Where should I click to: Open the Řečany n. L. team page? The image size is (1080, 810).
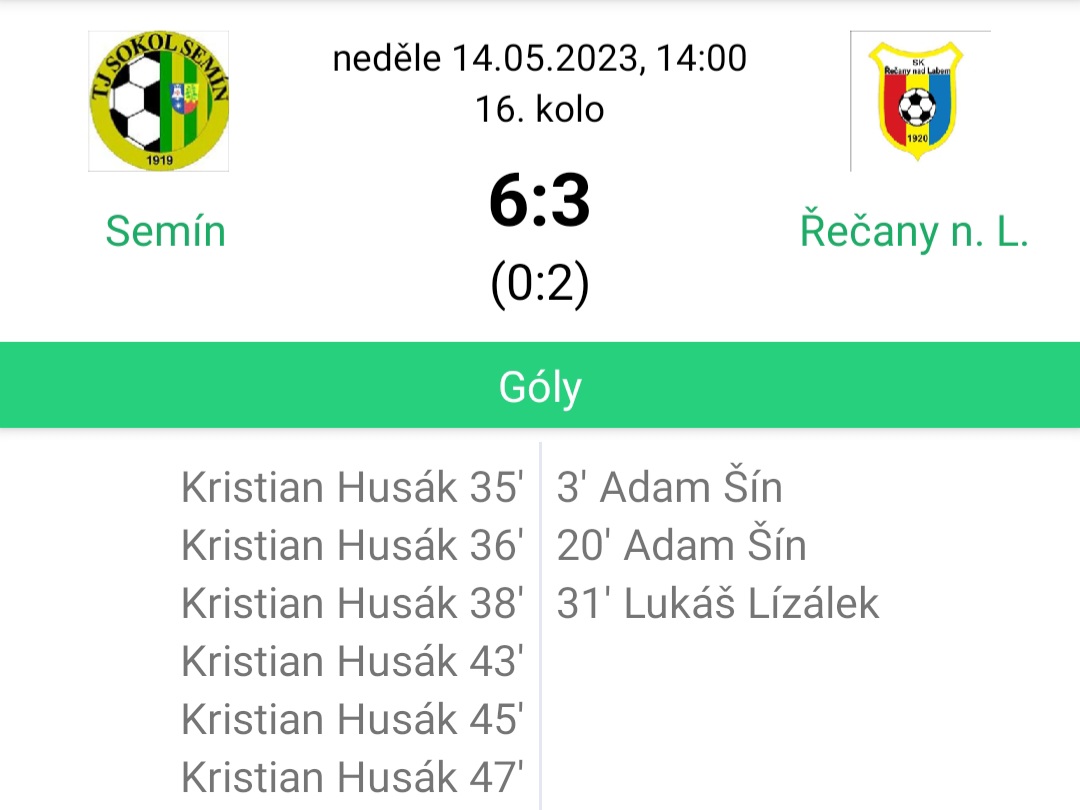pos(914,231)
